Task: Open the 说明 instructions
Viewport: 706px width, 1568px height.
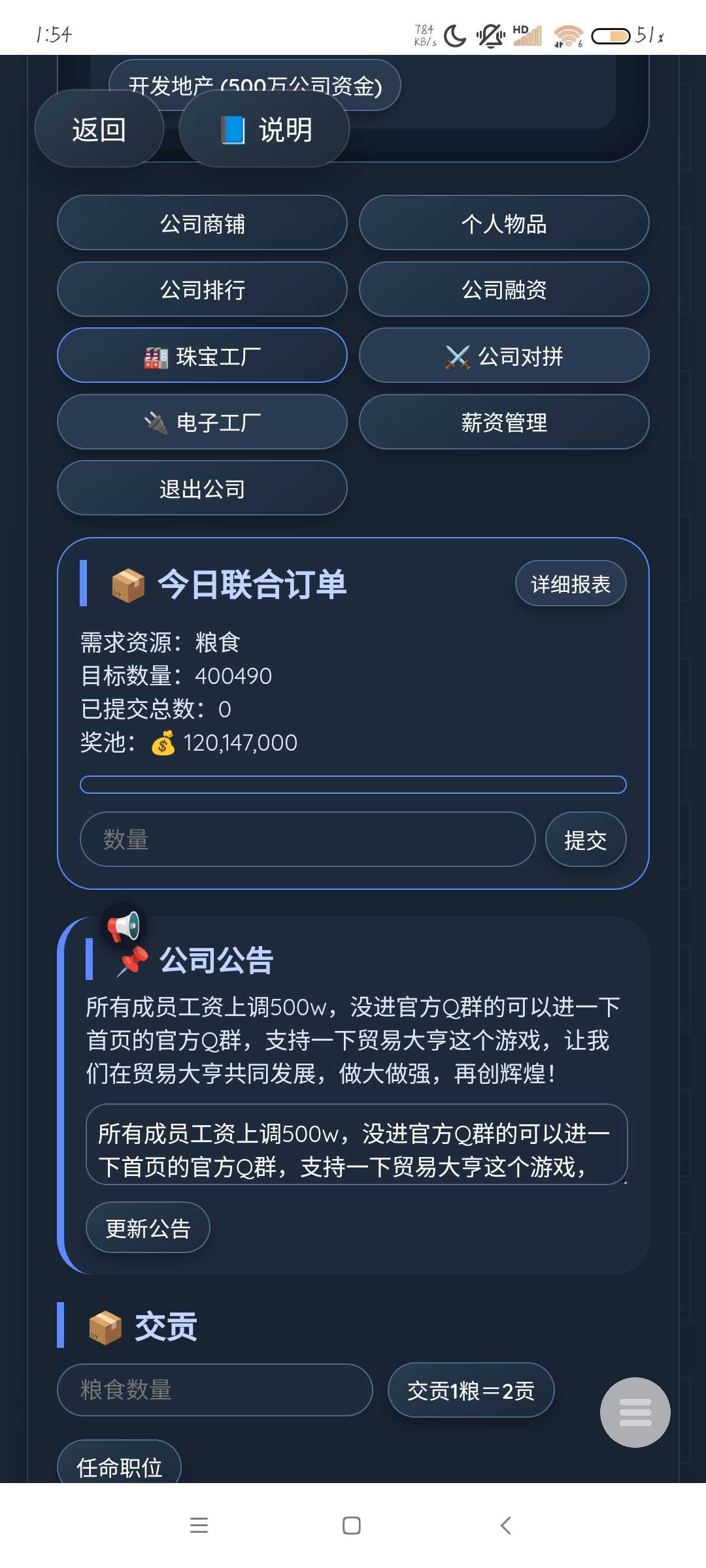Action: (265, 129)
